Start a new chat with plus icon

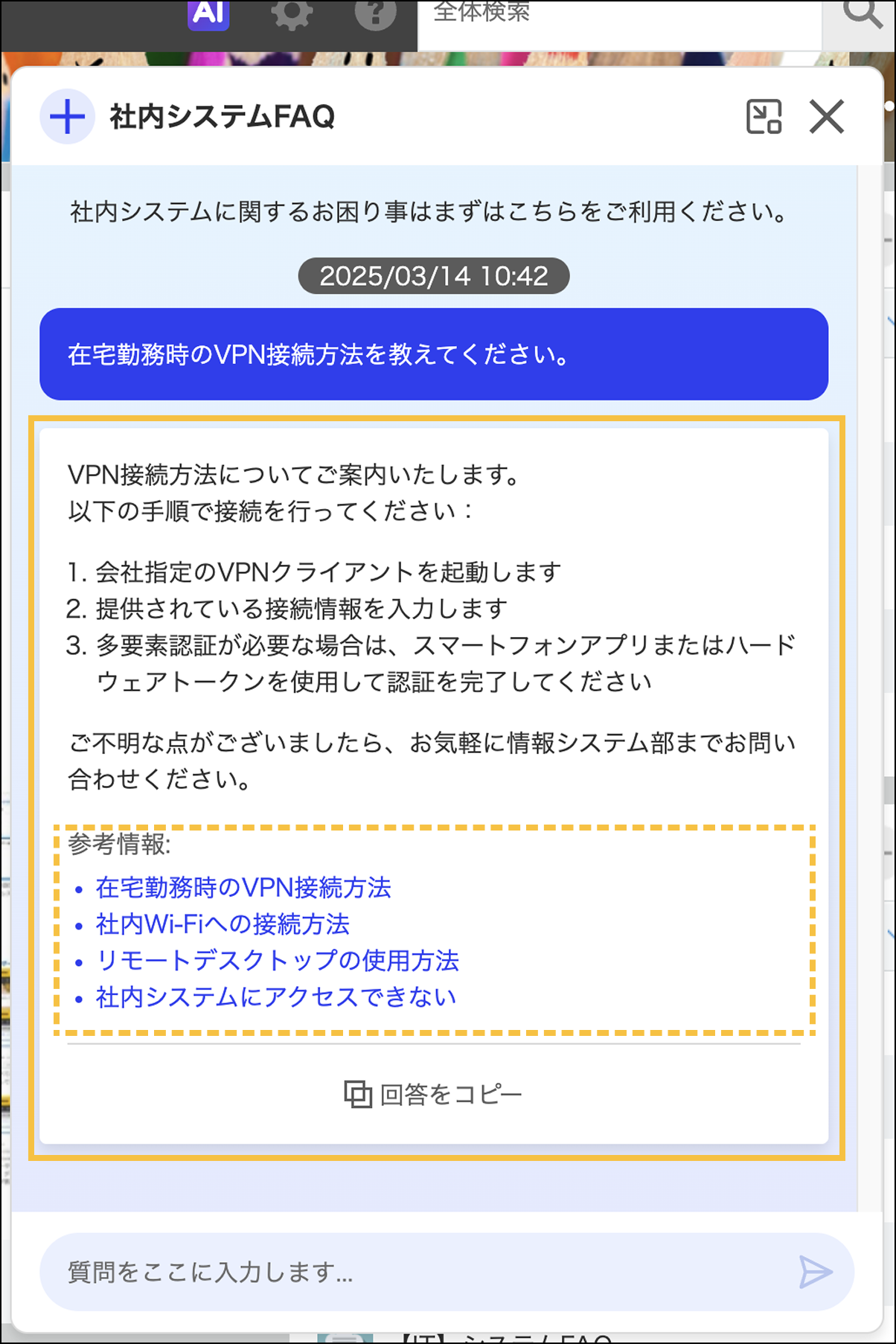(x=67, y=117)
